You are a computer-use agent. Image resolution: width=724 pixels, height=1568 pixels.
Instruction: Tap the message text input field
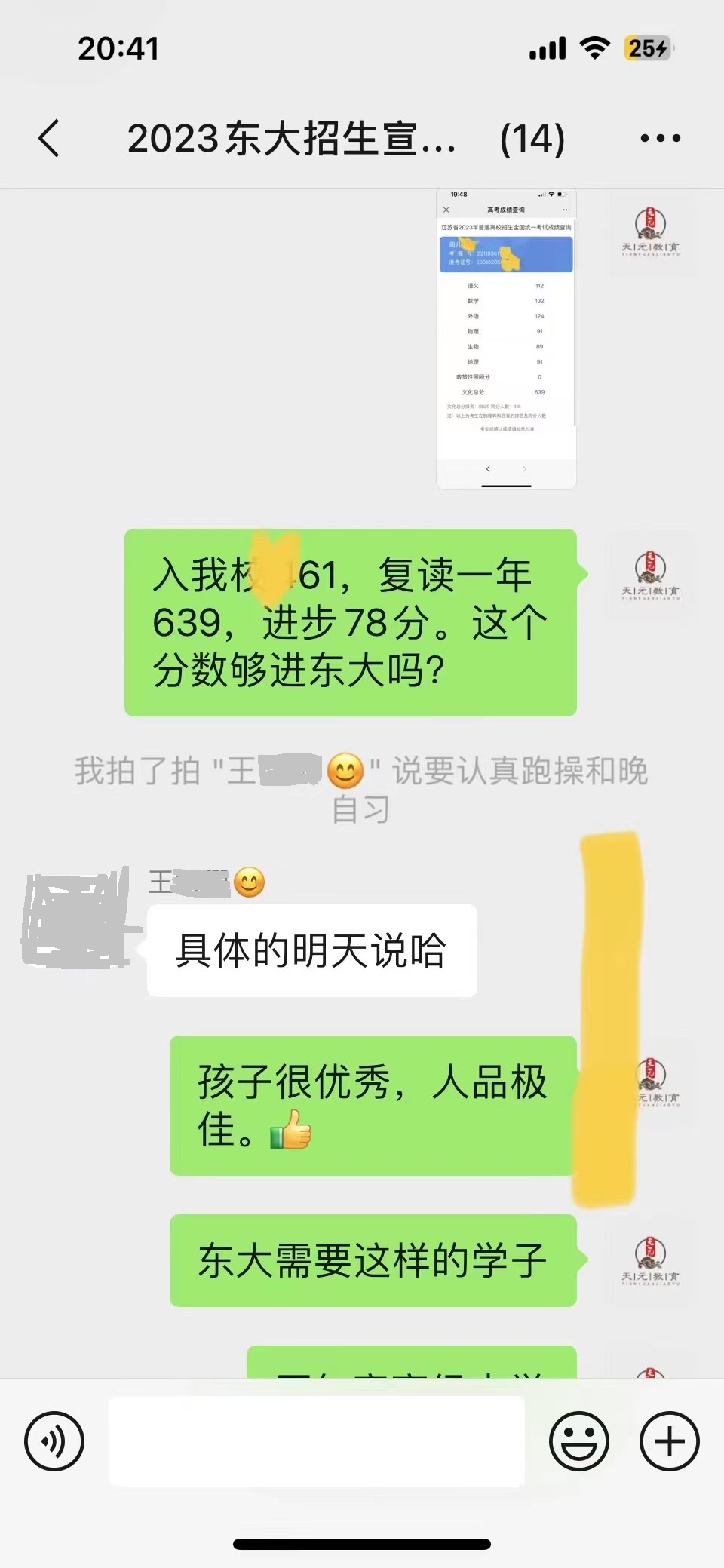pyautogui.click(x=317, y=1441)
